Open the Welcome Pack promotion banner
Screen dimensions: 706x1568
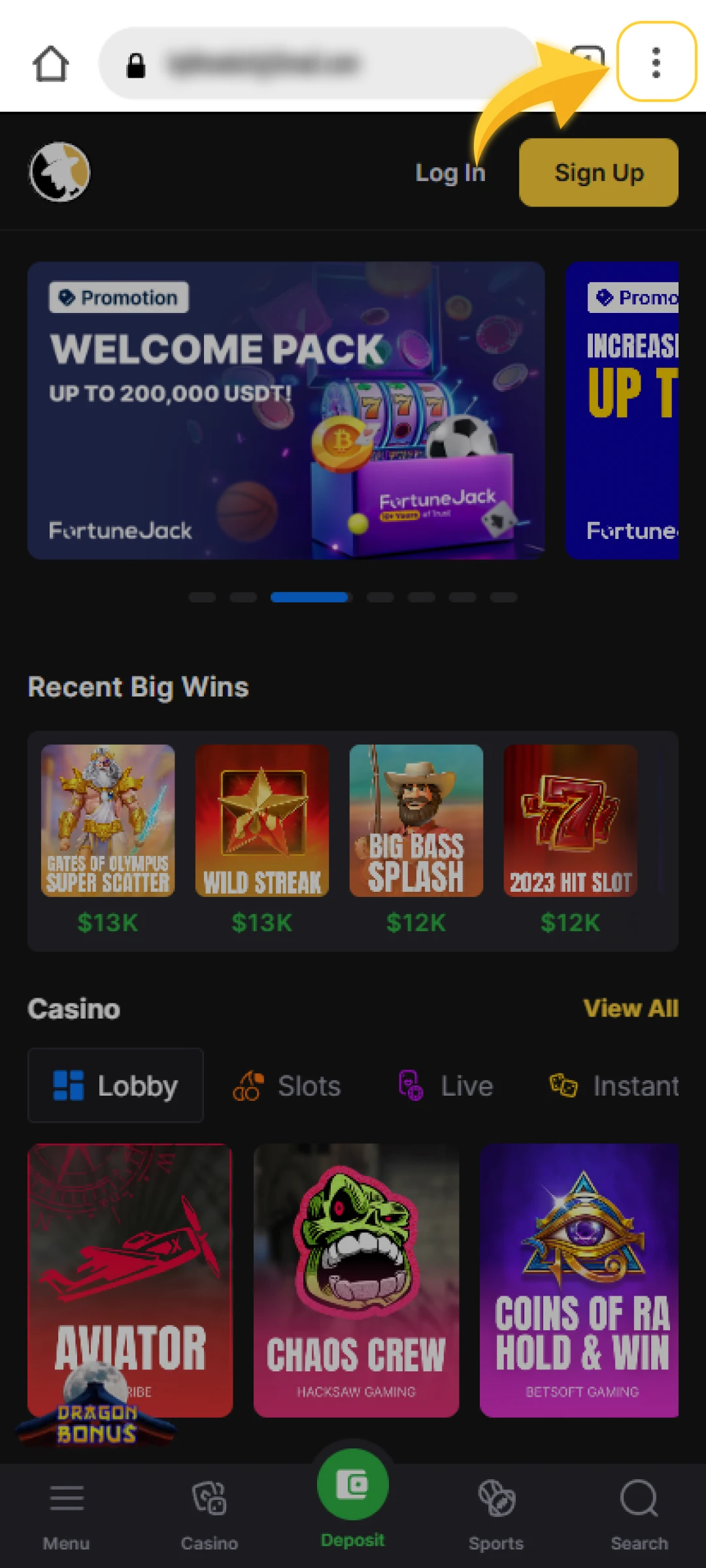pos(286,410)
